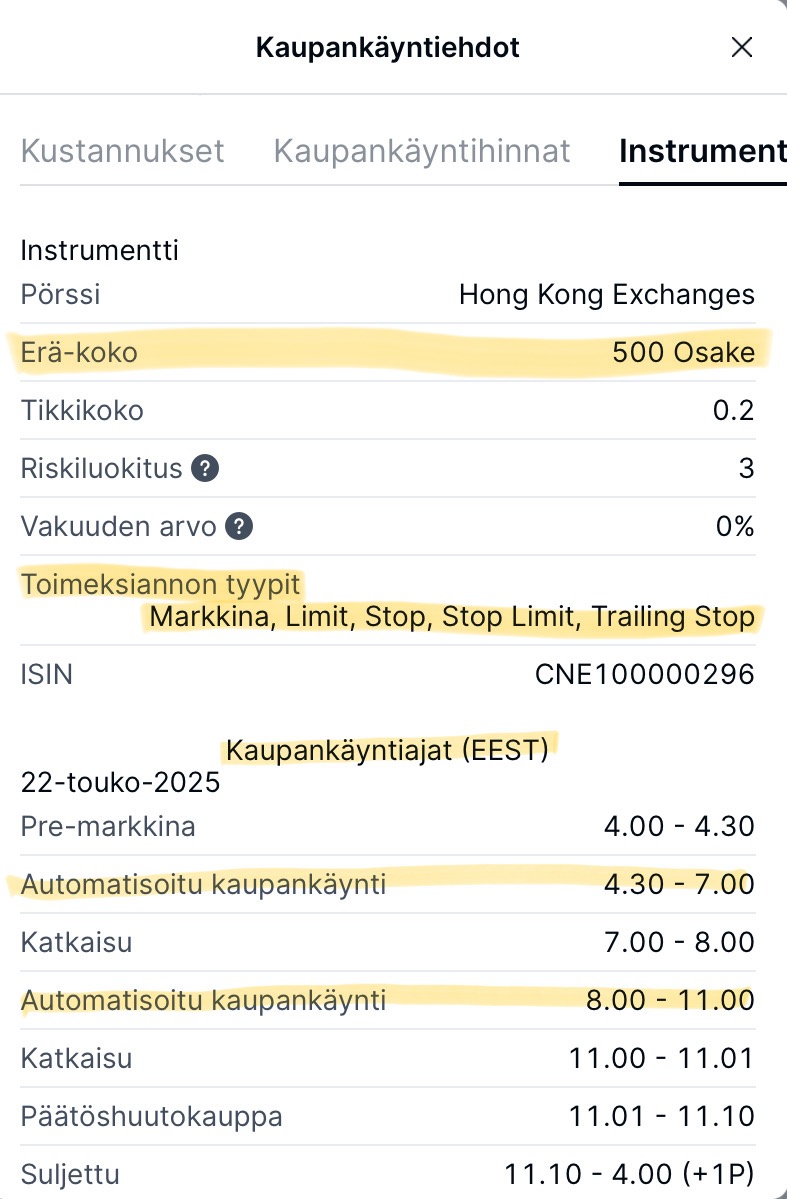Select the Instrumentti tab
Image resolution: width=787 pixels, height=1199 pixels.
coord(702,151)
